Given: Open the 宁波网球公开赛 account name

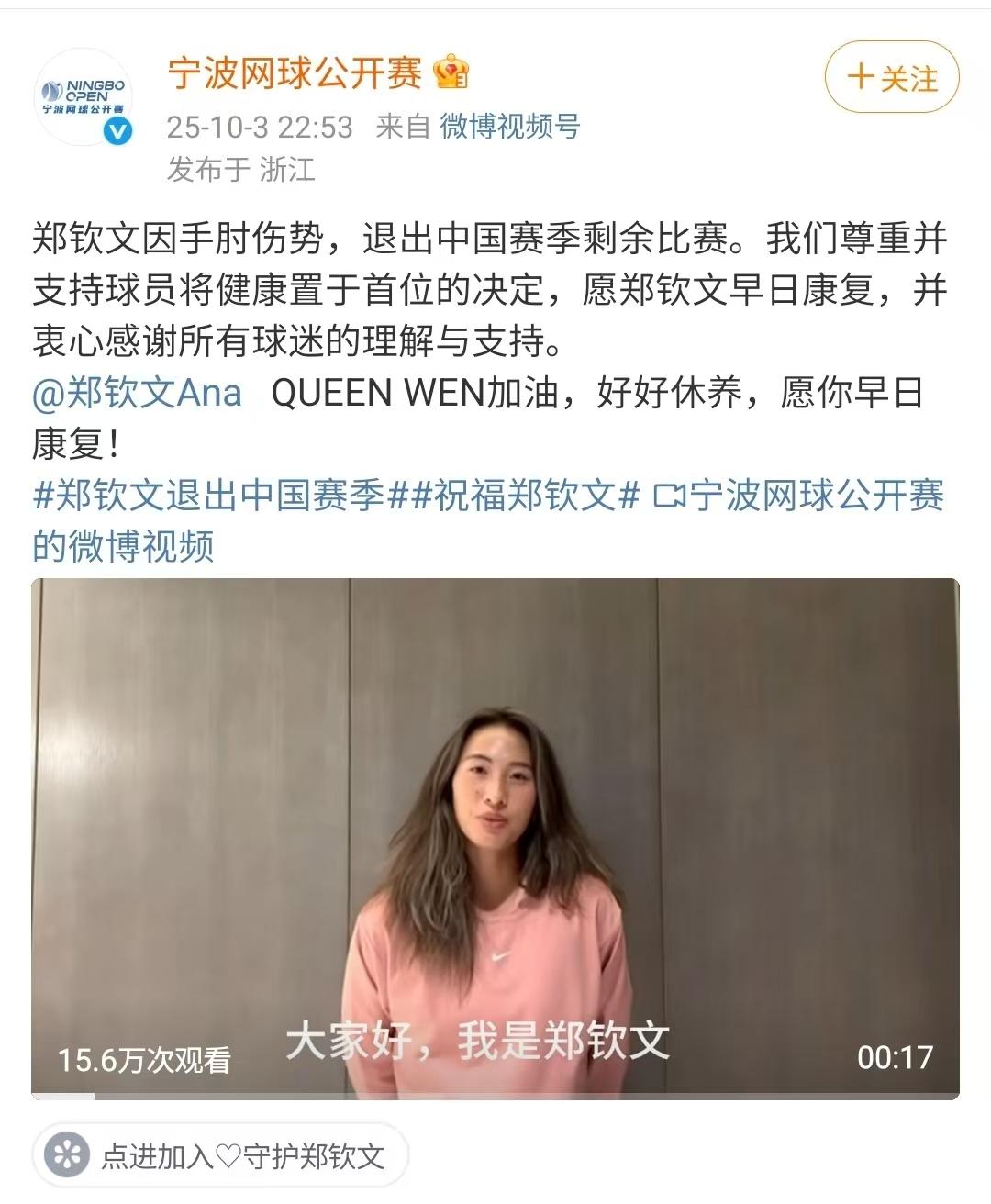Looking at the screenshot, I should [295, 73].
